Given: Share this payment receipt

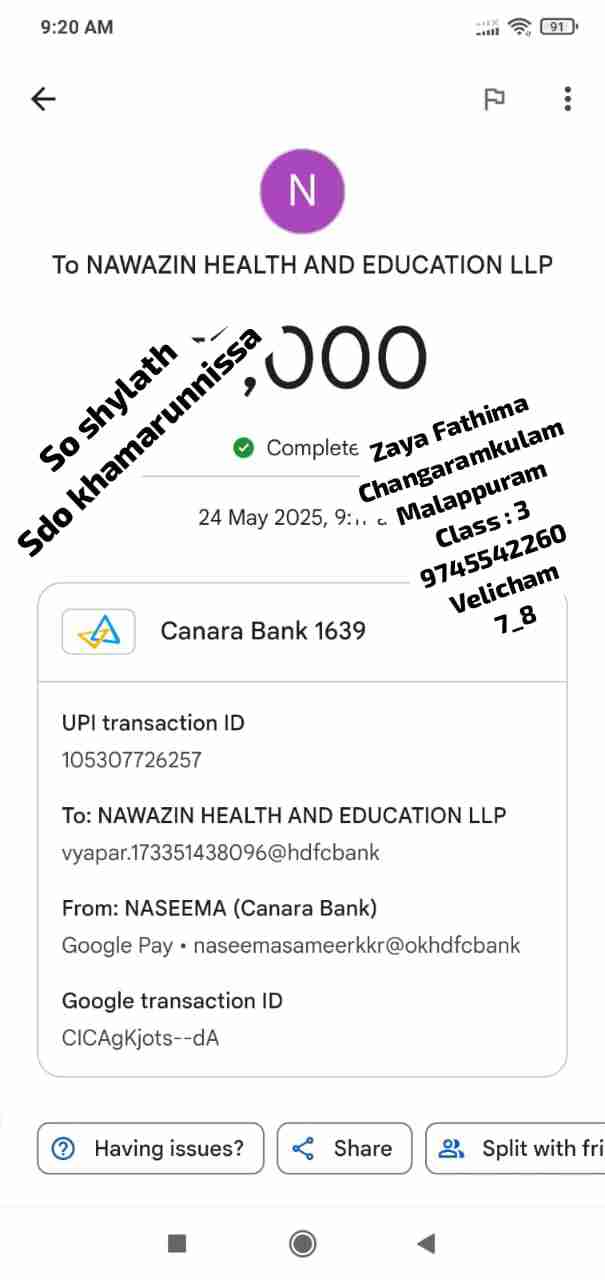Looking at the screenshot, I should click(x=344, y=1149).
